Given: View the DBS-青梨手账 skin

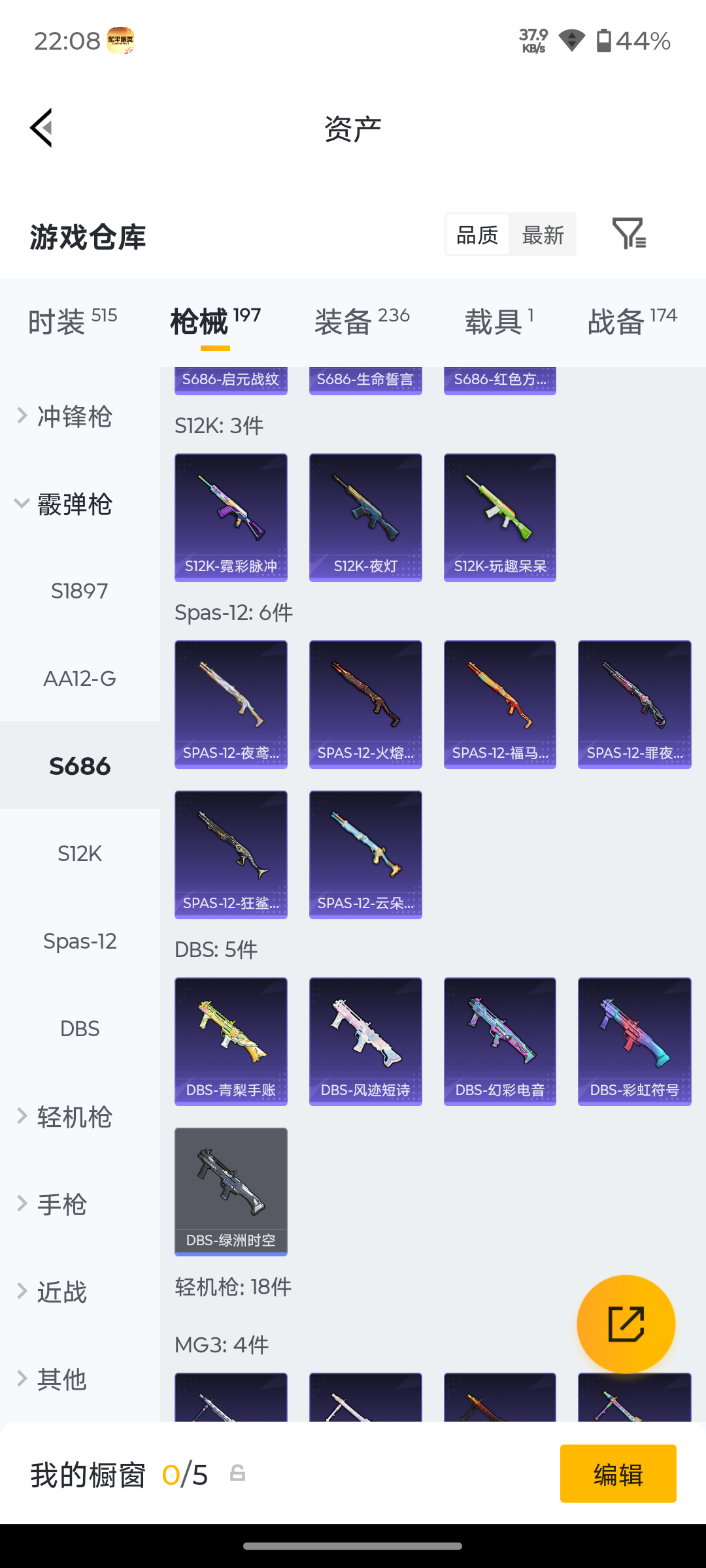Looking at the screenshot, I should 231,1041.
